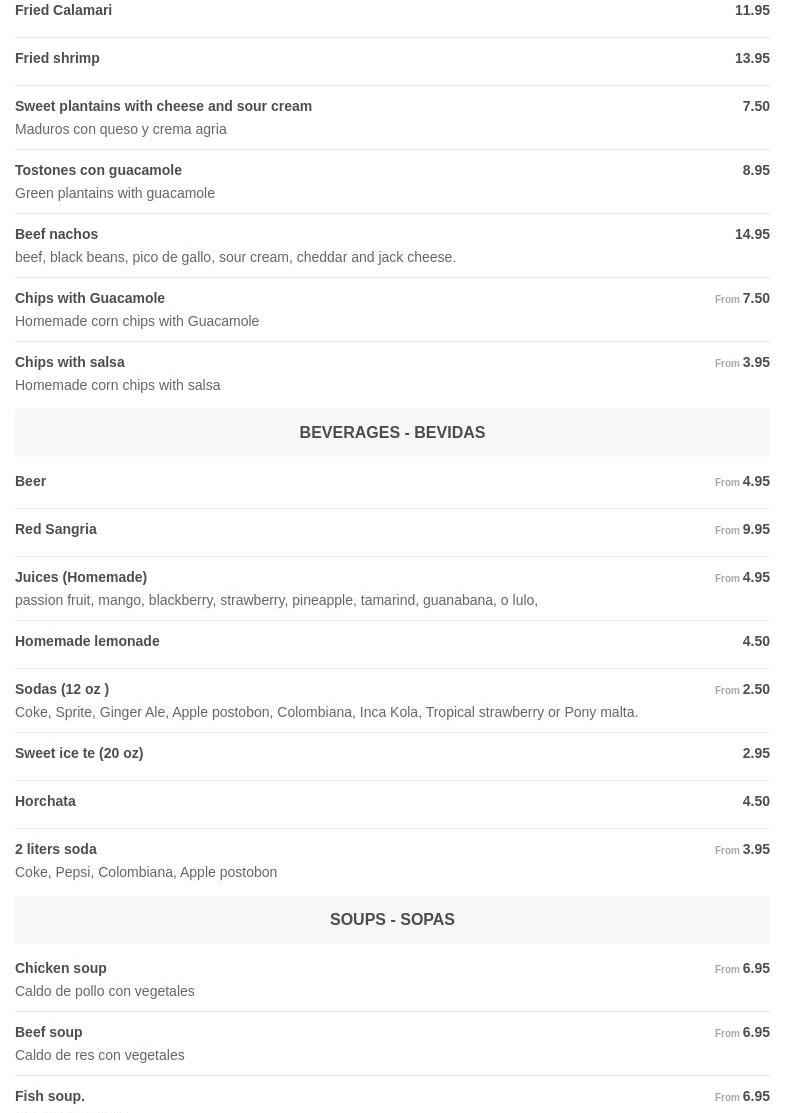Open the Beef nachos item
The width and height of the screenshot is (785, 1113).
[57, 235]
